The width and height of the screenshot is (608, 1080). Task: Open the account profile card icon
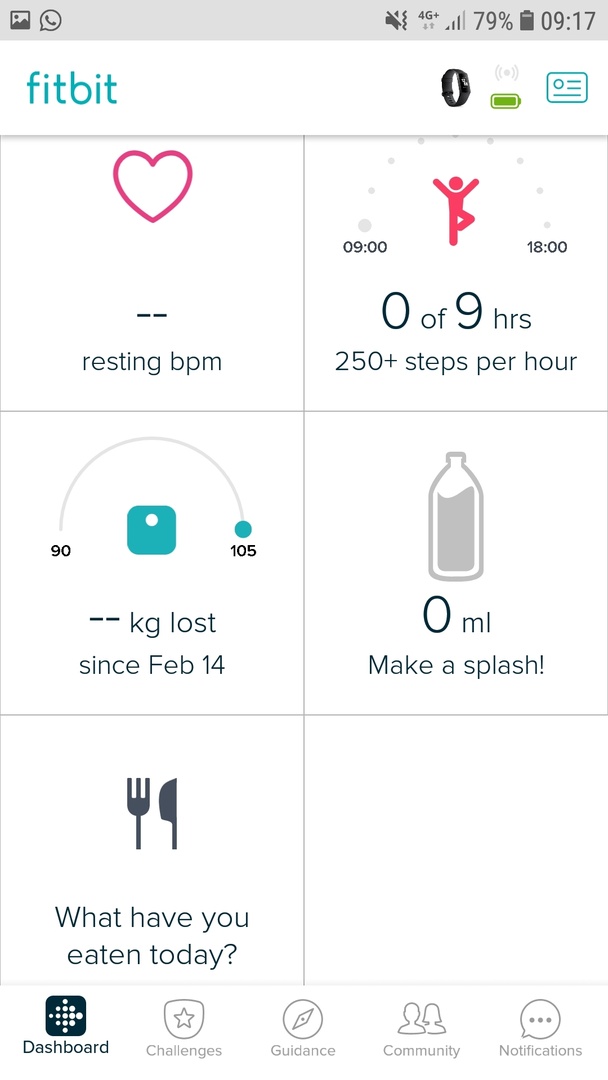[x=566, y=88]
